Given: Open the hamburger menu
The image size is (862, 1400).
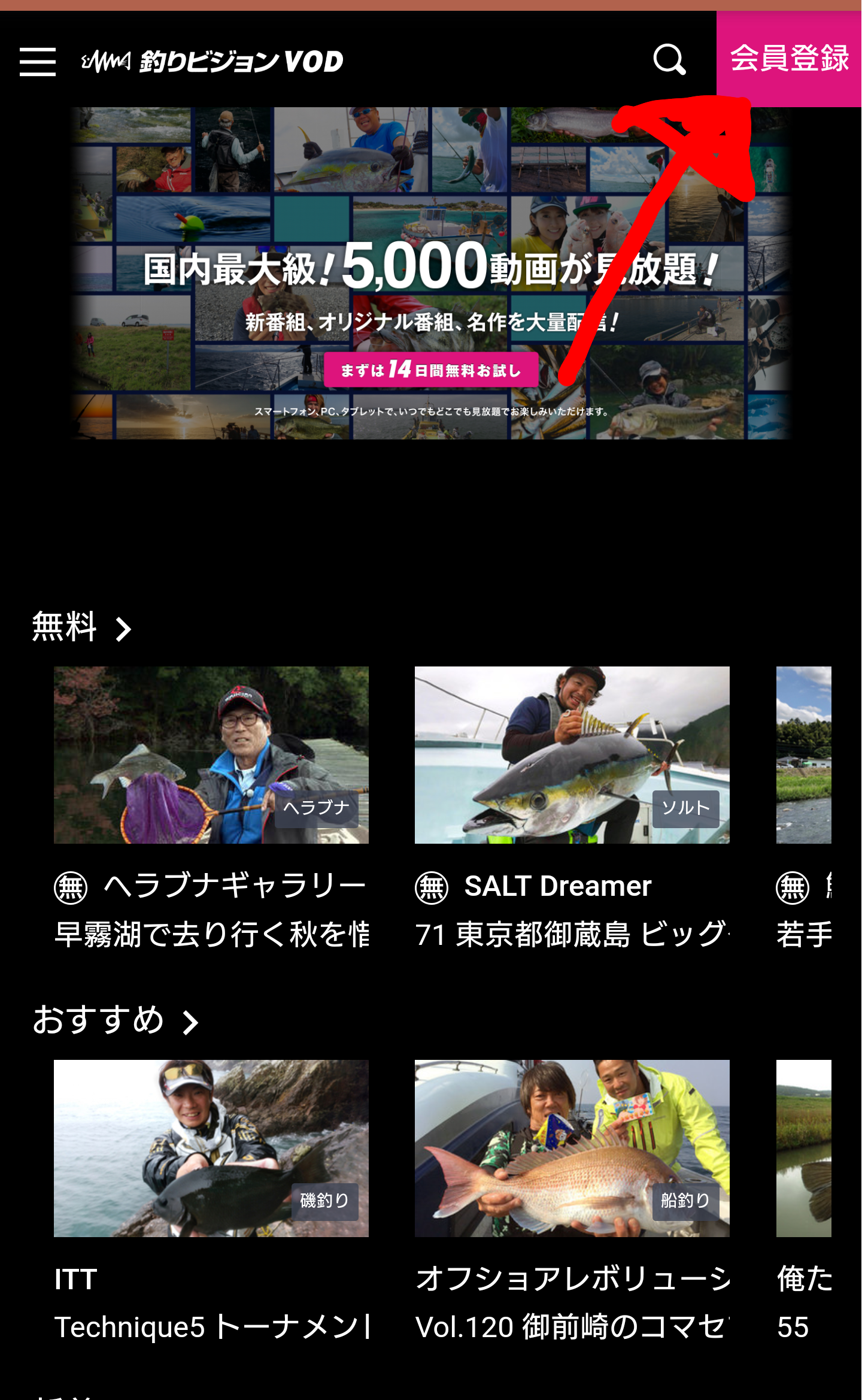Looking at the screenshot, I should tap(37, 62).
